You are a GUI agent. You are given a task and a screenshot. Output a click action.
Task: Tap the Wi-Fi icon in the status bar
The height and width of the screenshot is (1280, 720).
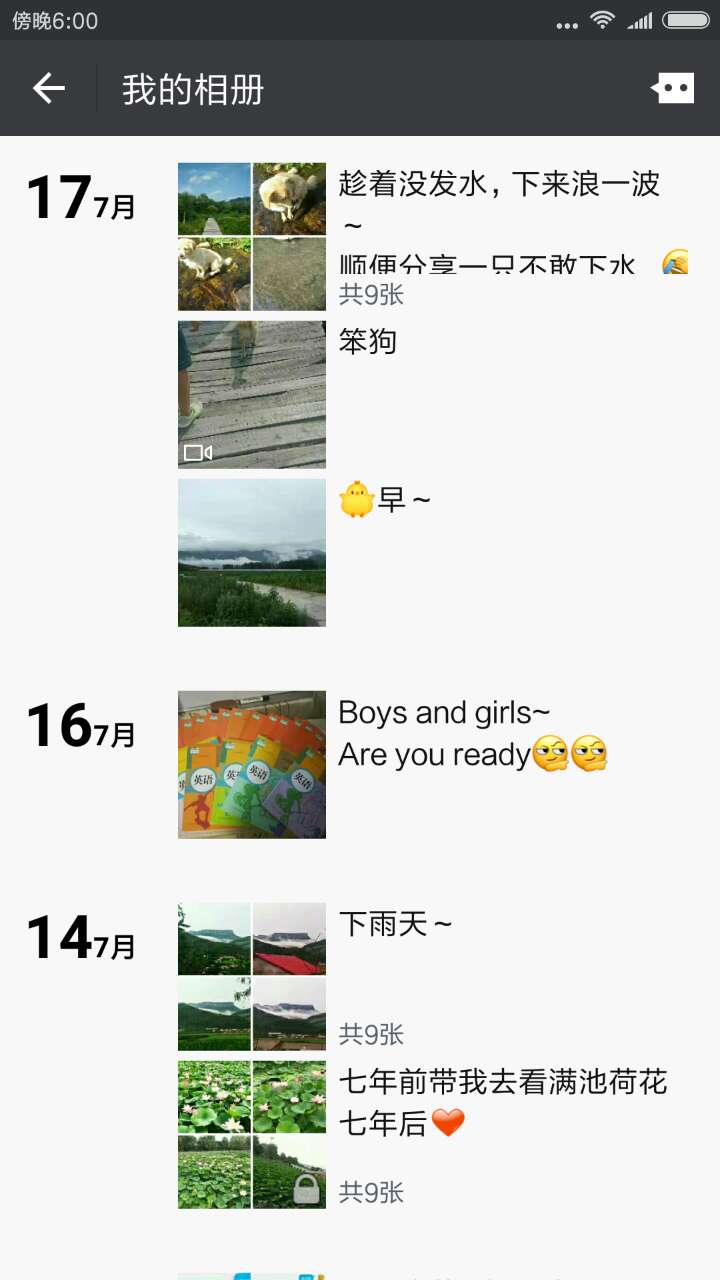point(601,19)
